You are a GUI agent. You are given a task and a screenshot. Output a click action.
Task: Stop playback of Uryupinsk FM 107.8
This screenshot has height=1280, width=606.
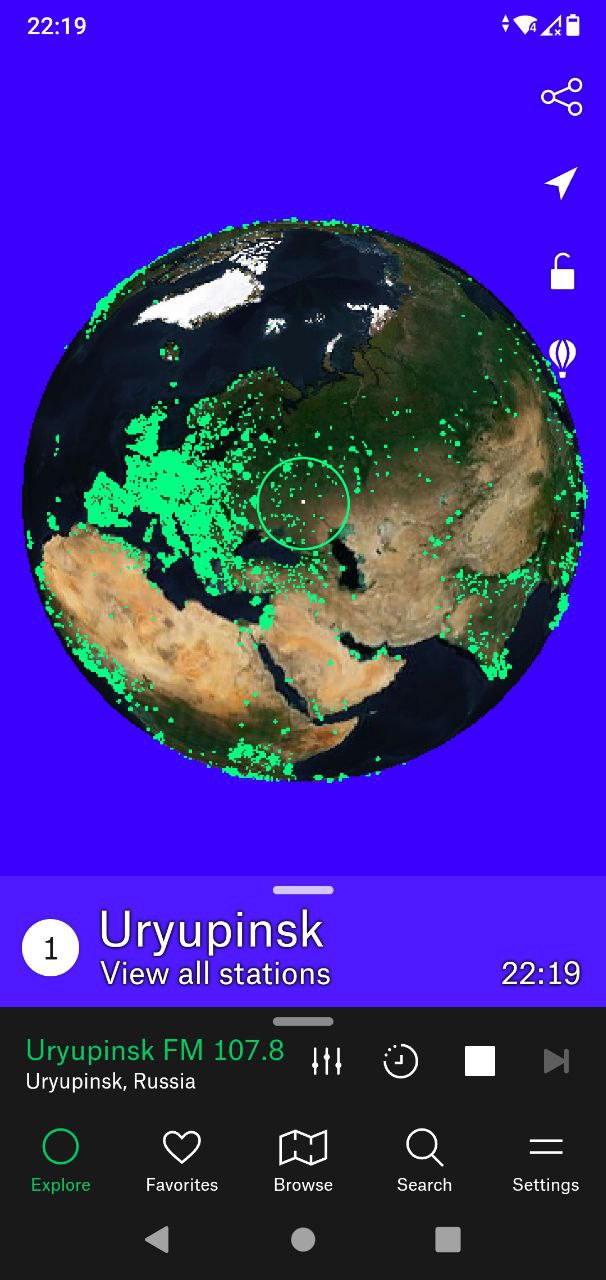point(480,1061)
